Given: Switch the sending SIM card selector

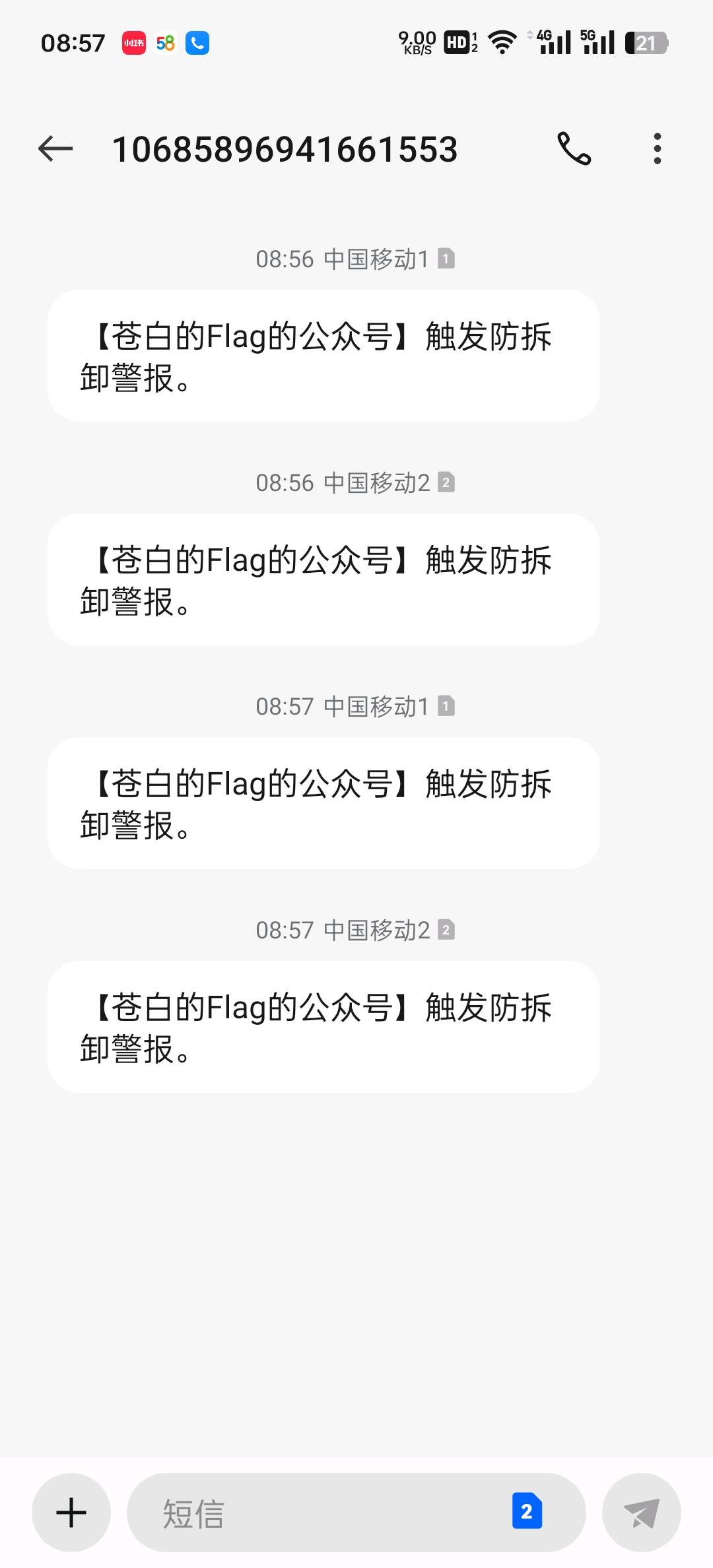Looking at the screenshot, I should (x=527, y=1511).
